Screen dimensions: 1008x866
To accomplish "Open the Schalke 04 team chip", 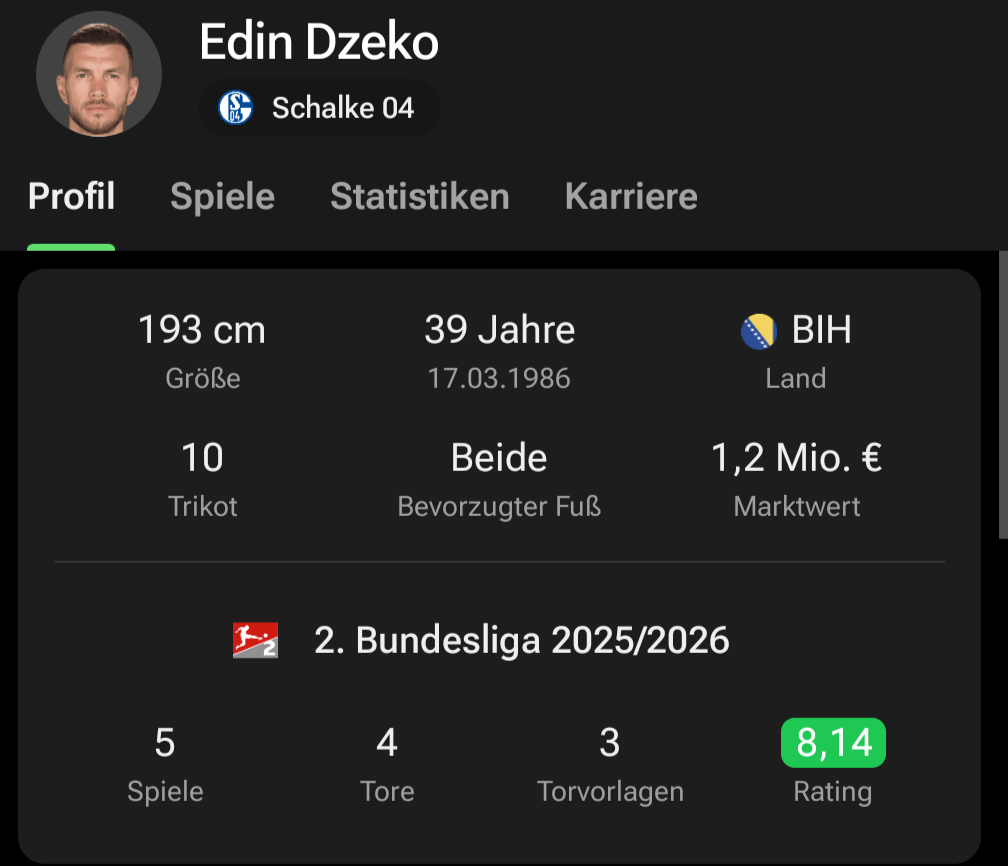I will click(x=318, y=108).
